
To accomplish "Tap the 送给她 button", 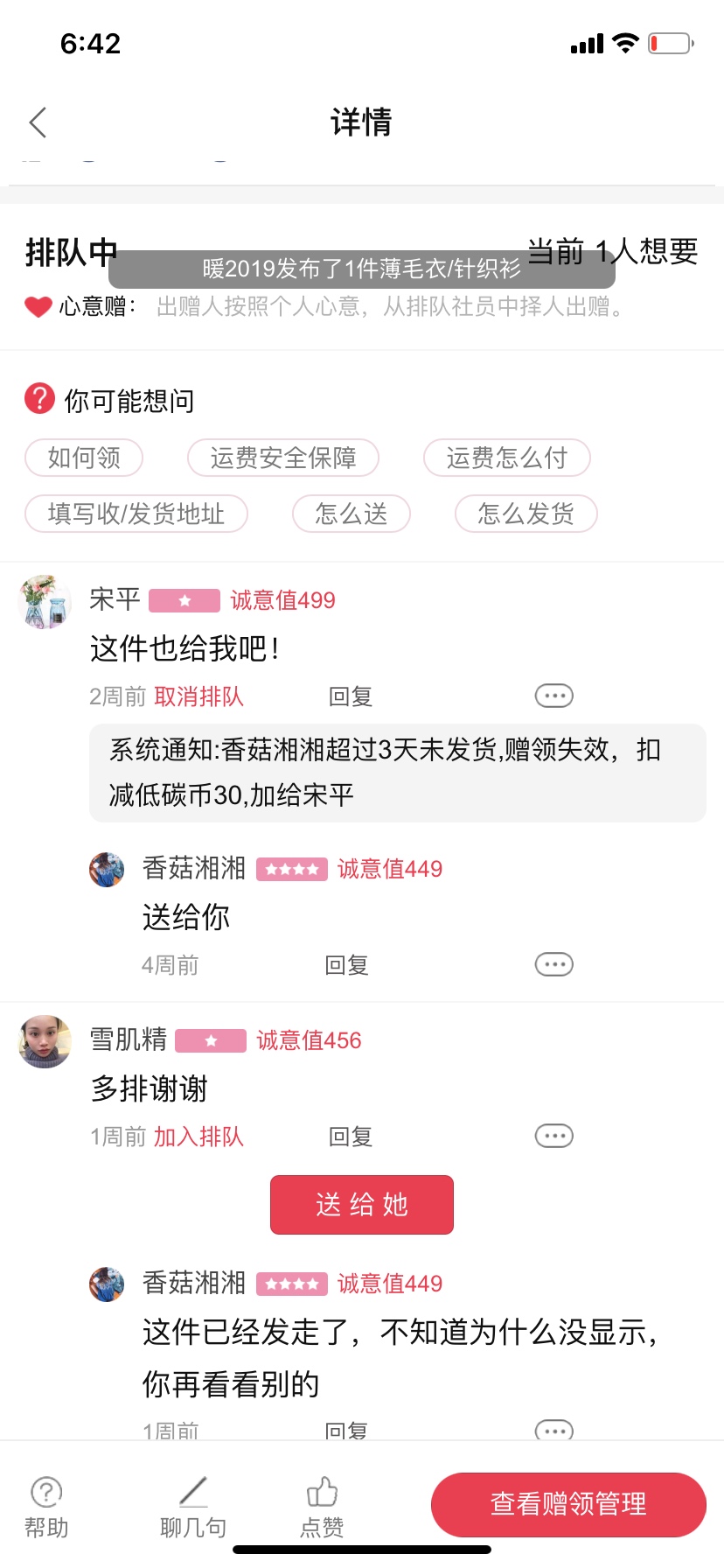I will tap(362, 1205).
